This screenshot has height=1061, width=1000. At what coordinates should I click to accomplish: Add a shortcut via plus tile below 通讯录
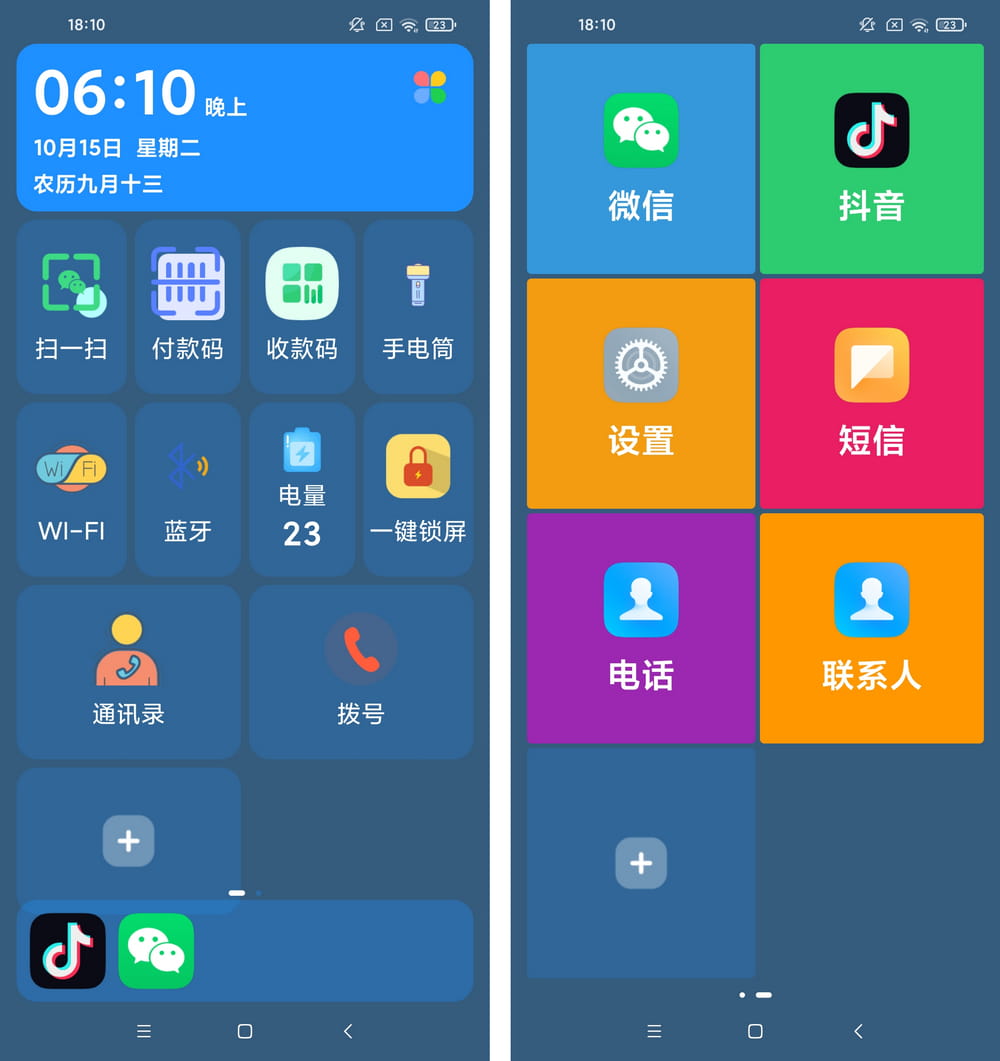coord(128,840)
